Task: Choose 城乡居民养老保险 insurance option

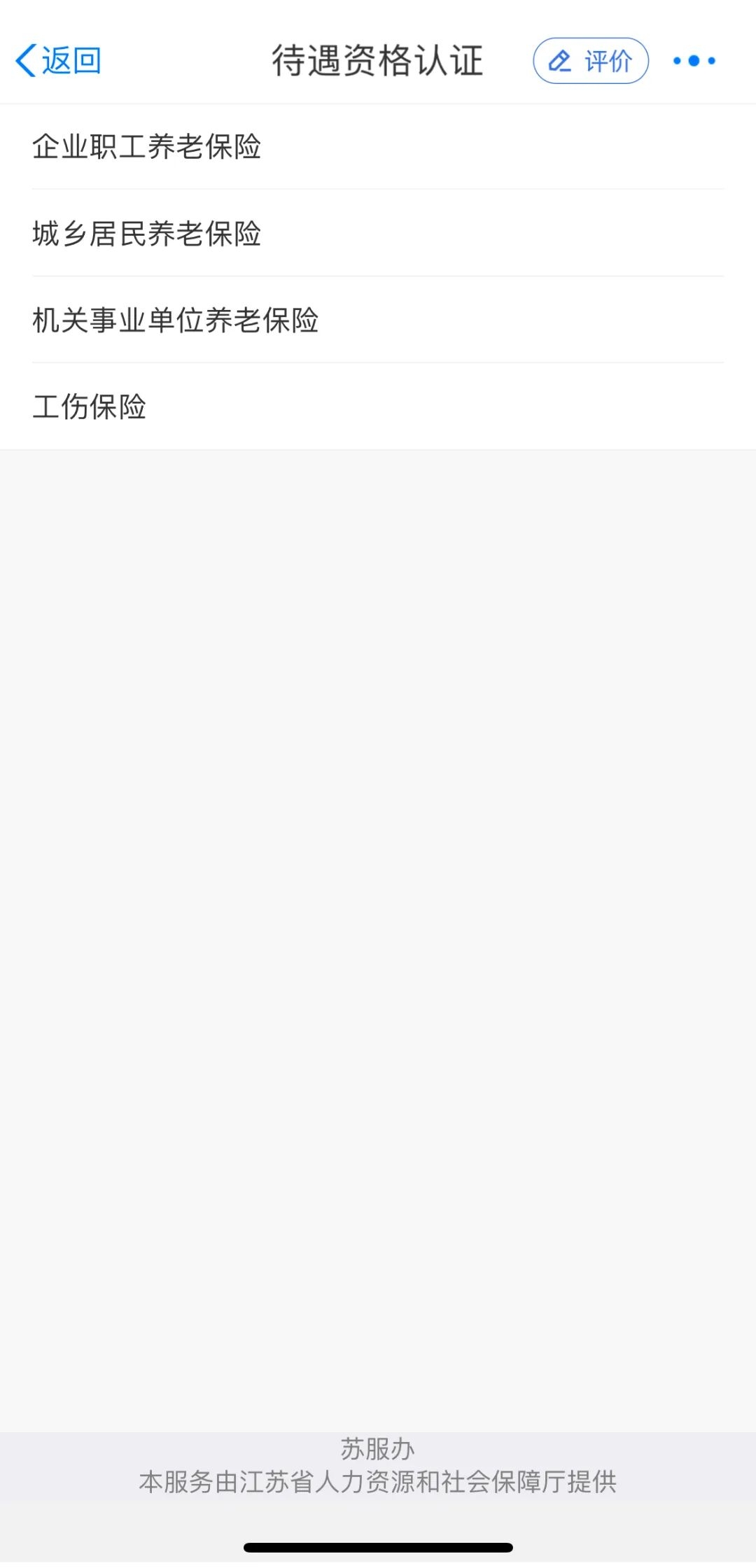Action: (x=148, y=234)
